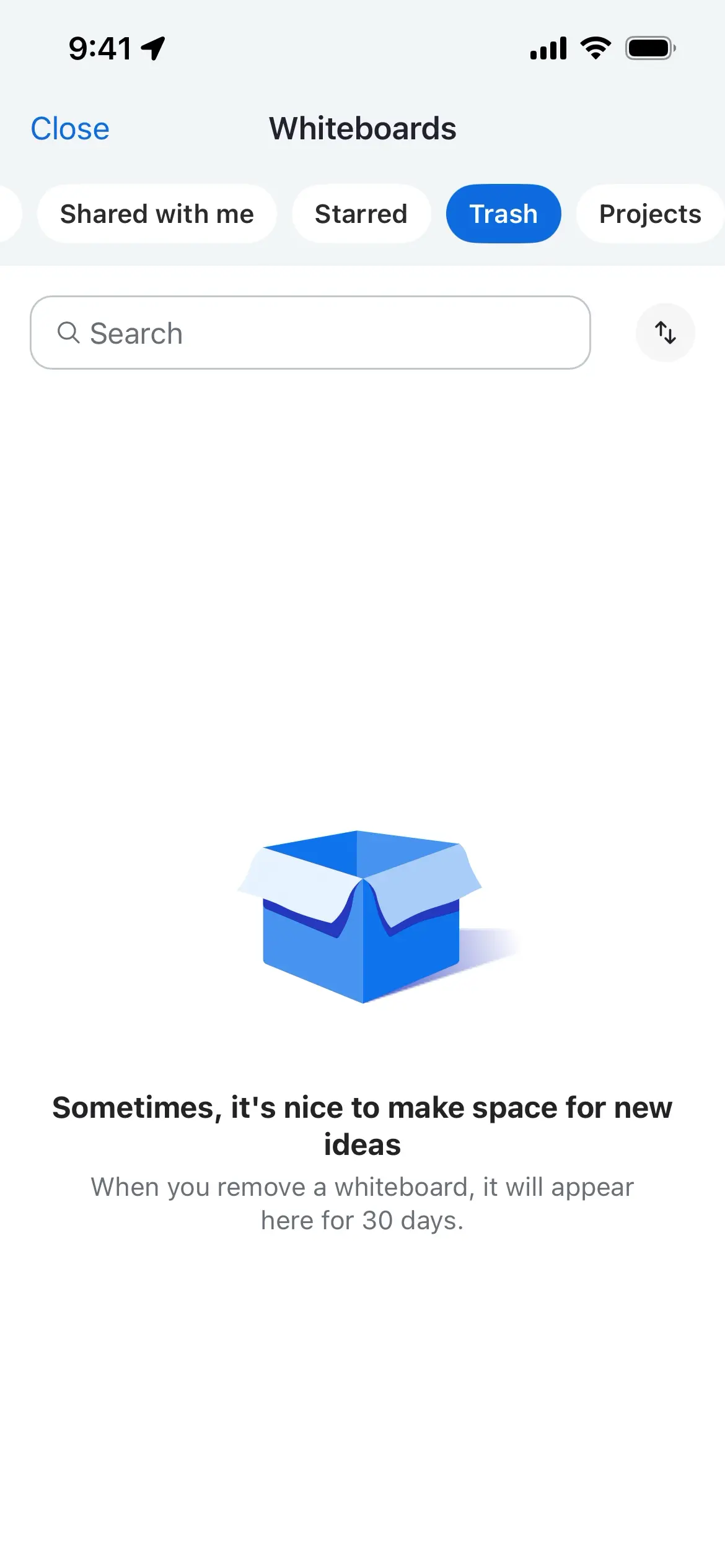Tap the Trash filter chip
This screenshot has height=1568, width=725.
(503, 214)
